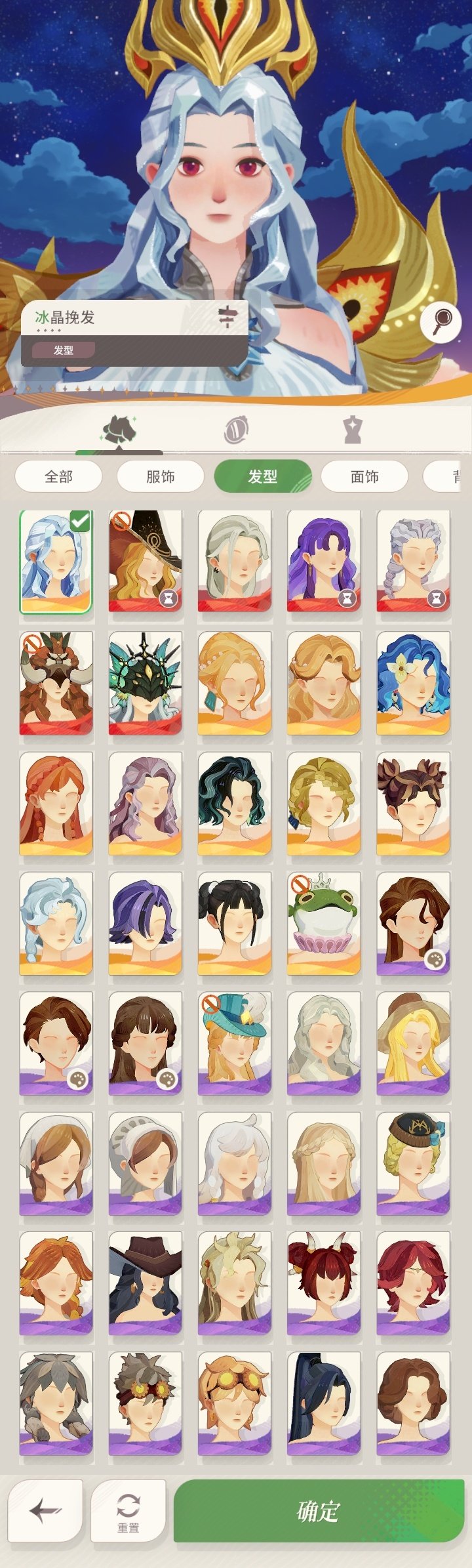Reset appearance with 重置 button
Viewport: 472px width, 1568px height.
click(128, 1510)
